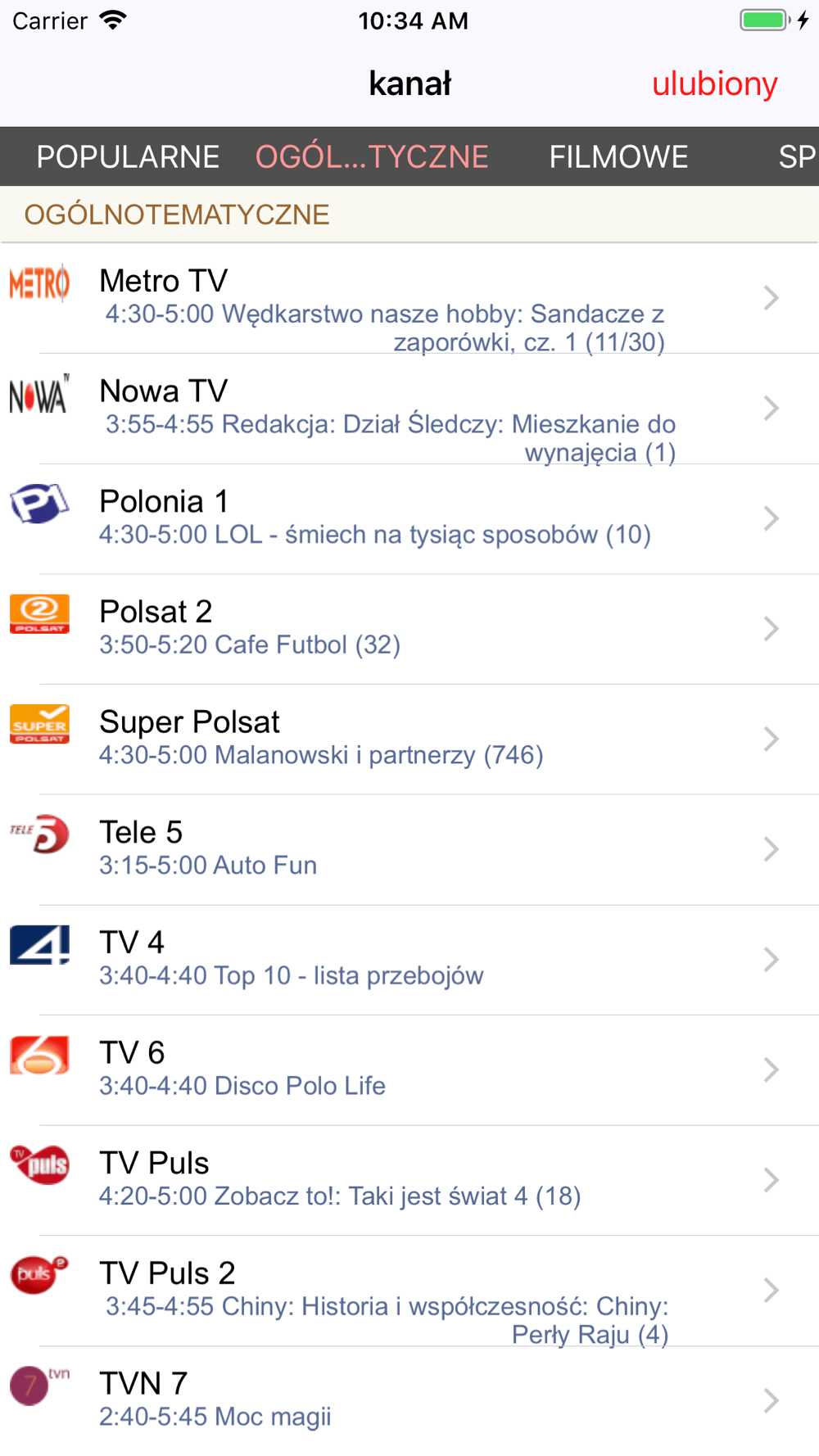View the Tele 5 schedule

click(409, 850)
